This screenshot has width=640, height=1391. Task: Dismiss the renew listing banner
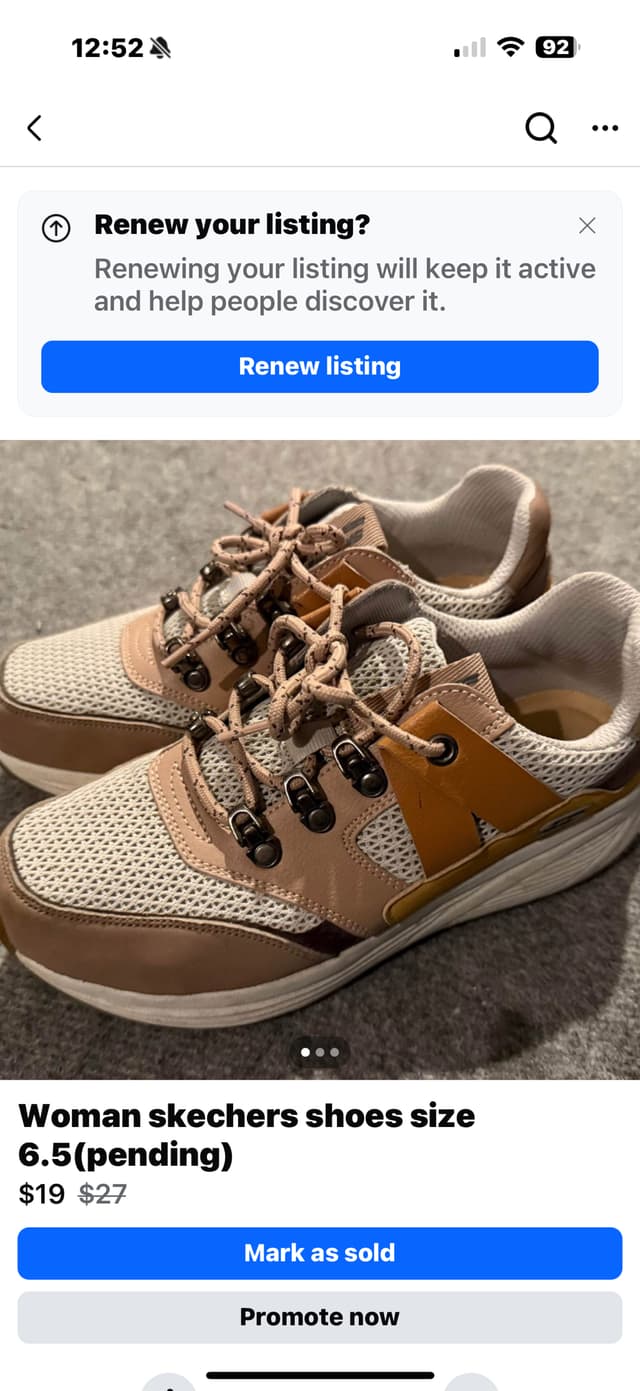tap(587, 226)
